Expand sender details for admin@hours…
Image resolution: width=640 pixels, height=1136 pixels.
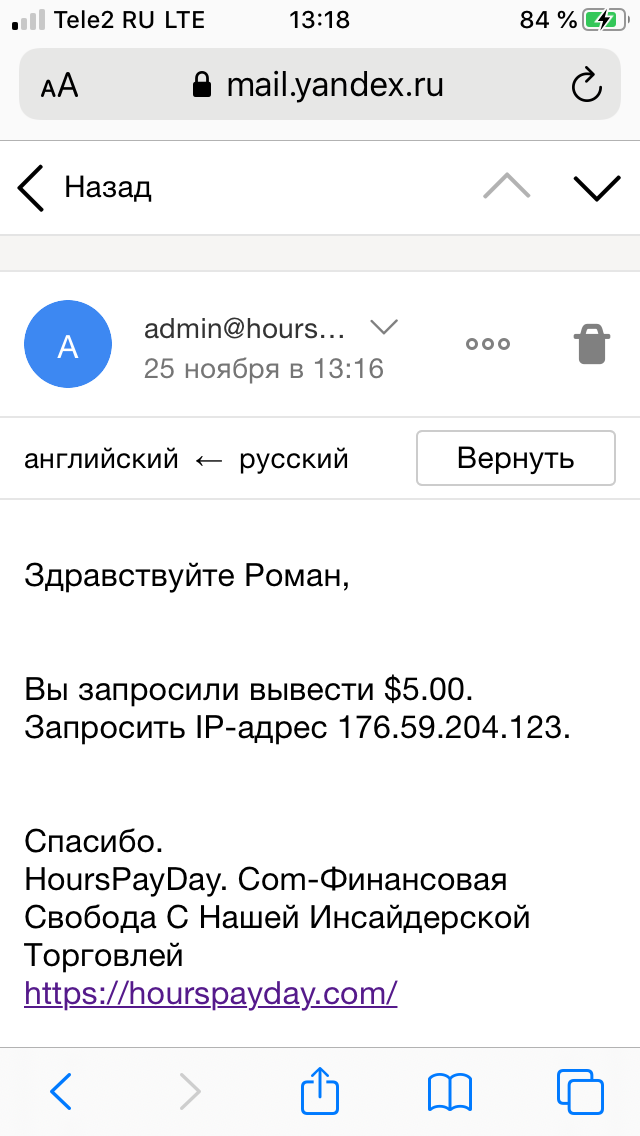384,327
